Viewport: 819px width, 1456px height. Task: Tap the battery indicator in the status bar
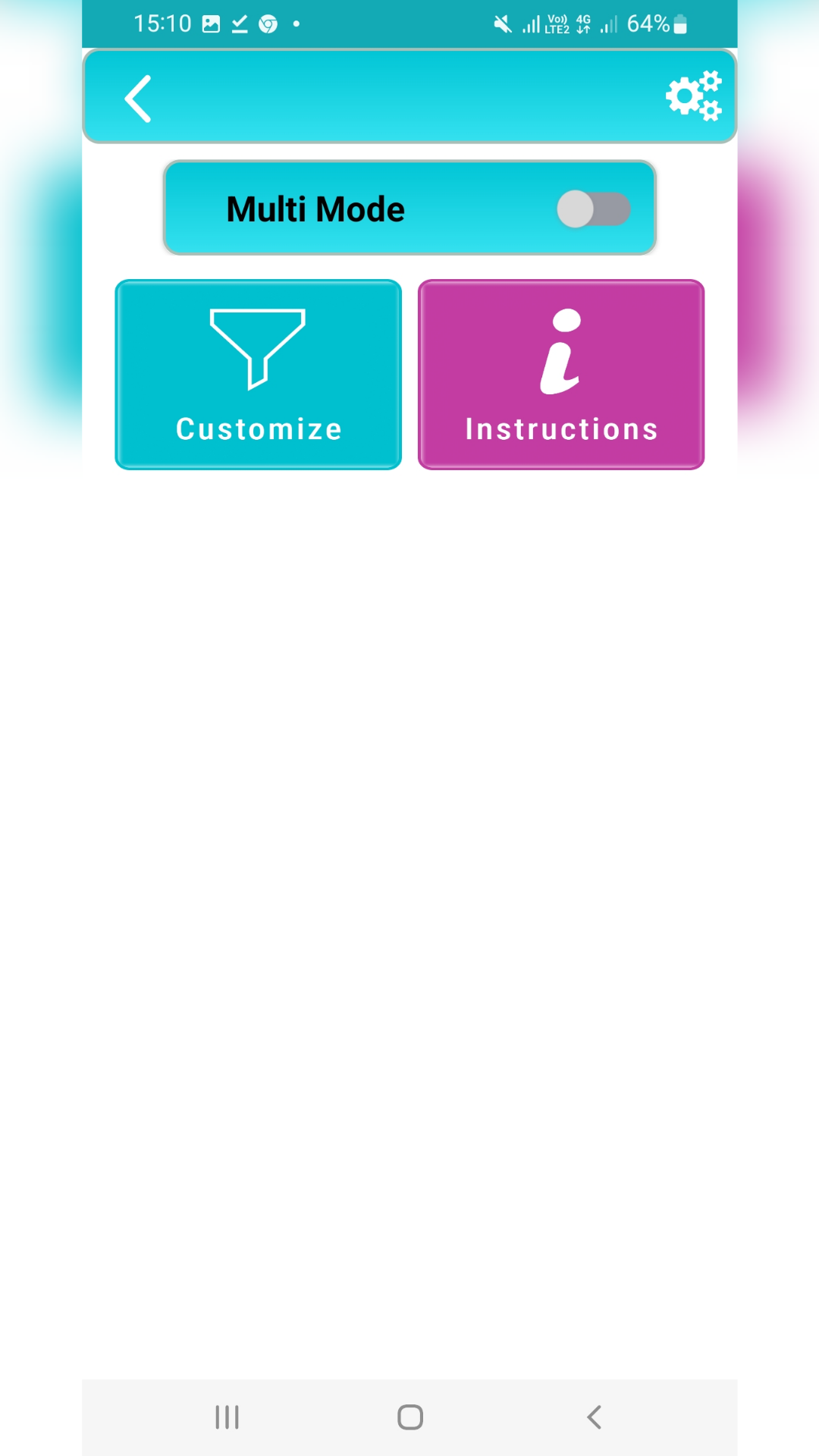(677, 24)
